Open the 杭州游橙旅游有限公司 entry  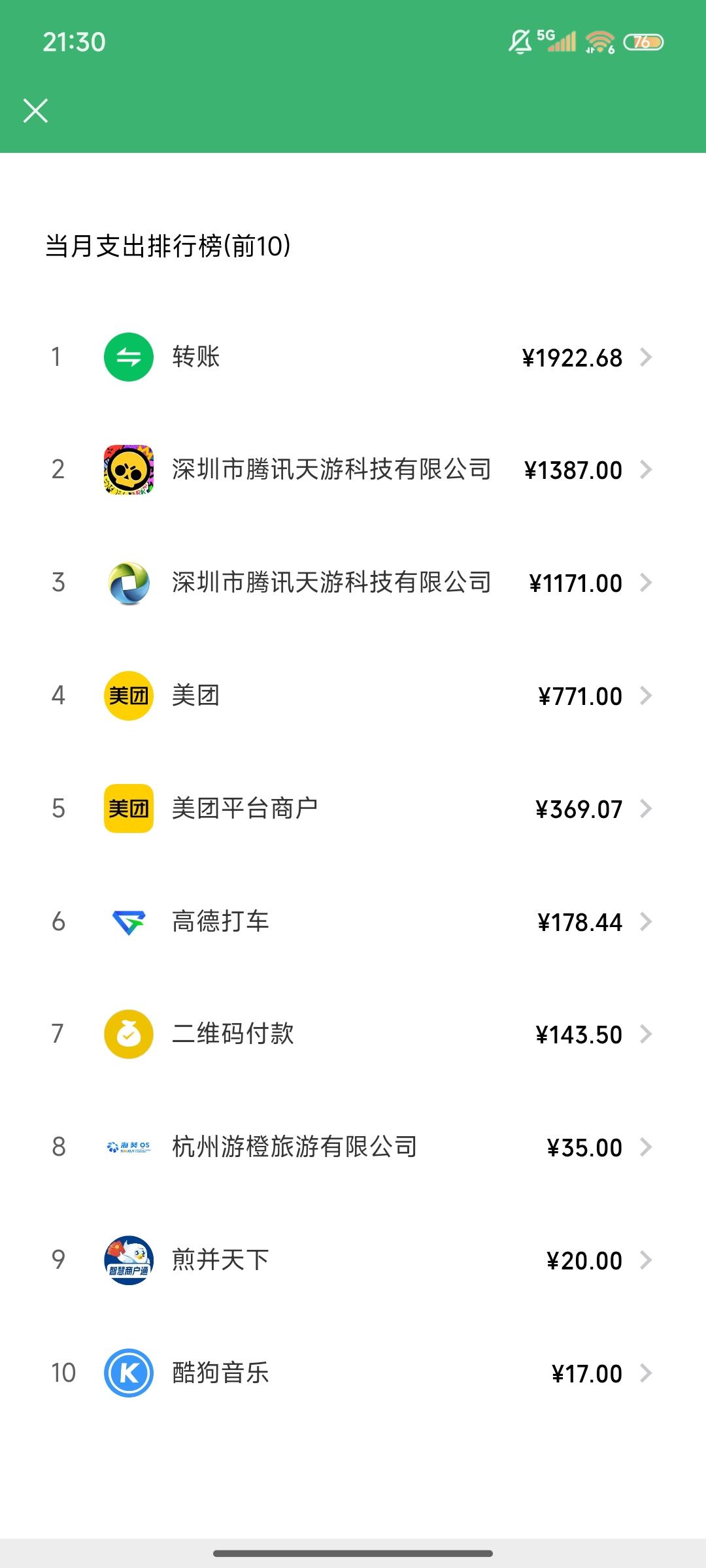(353, 1147)
